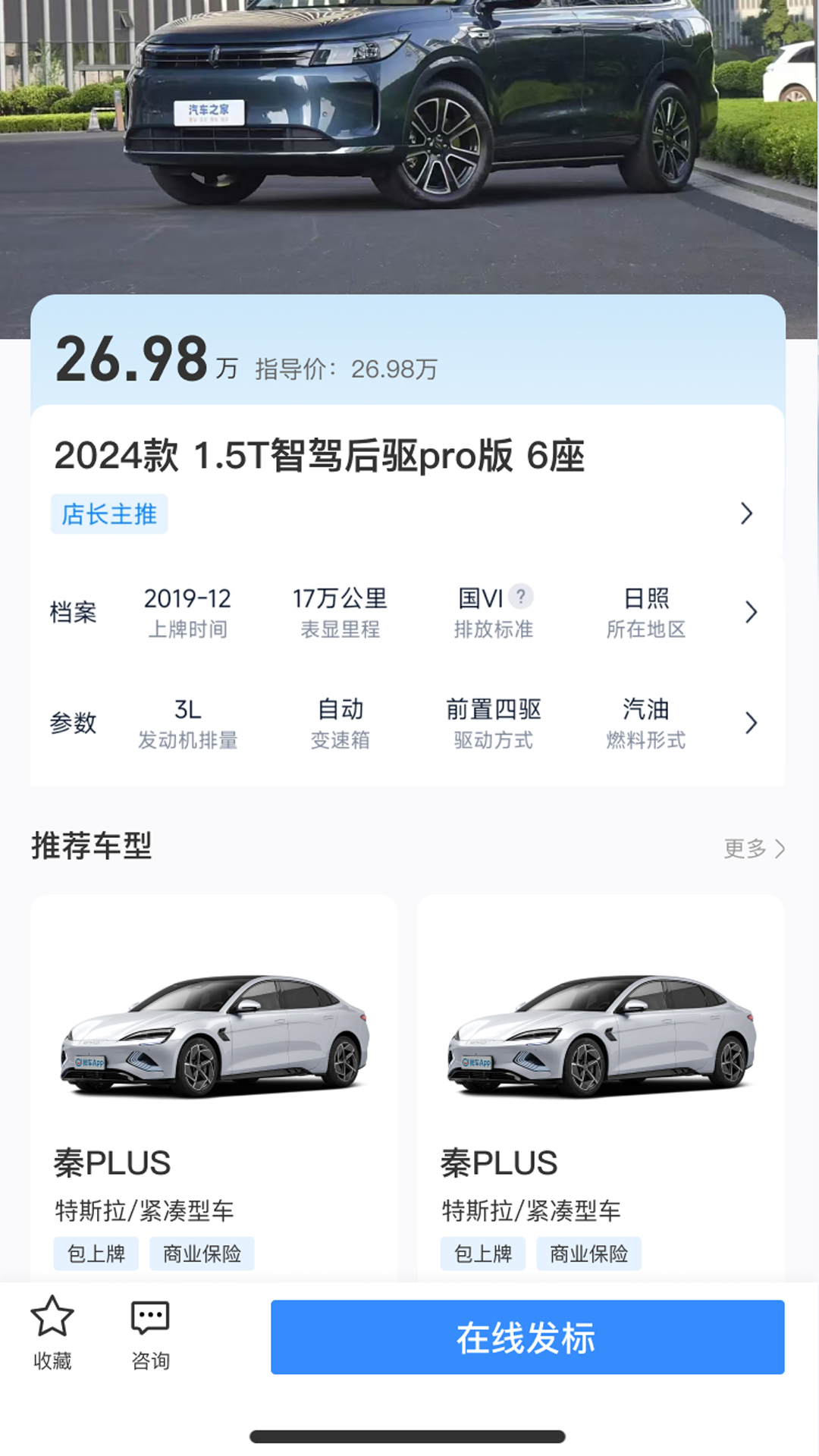Open the 更多 recommended models link

pyautogui.click(x=755, y=849)
